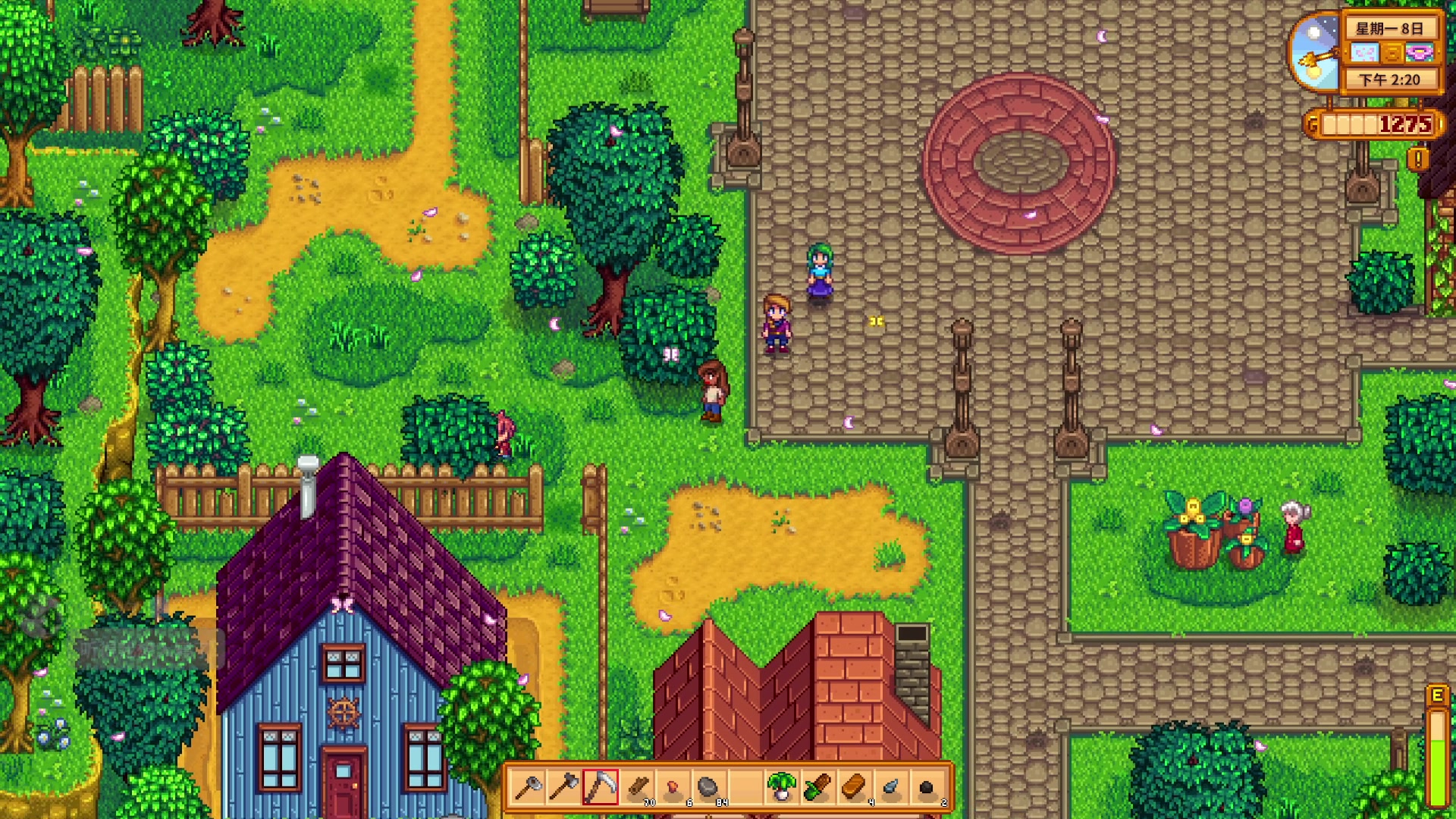
Task: Select the stone stack of 84
Action: pos(710,788)
